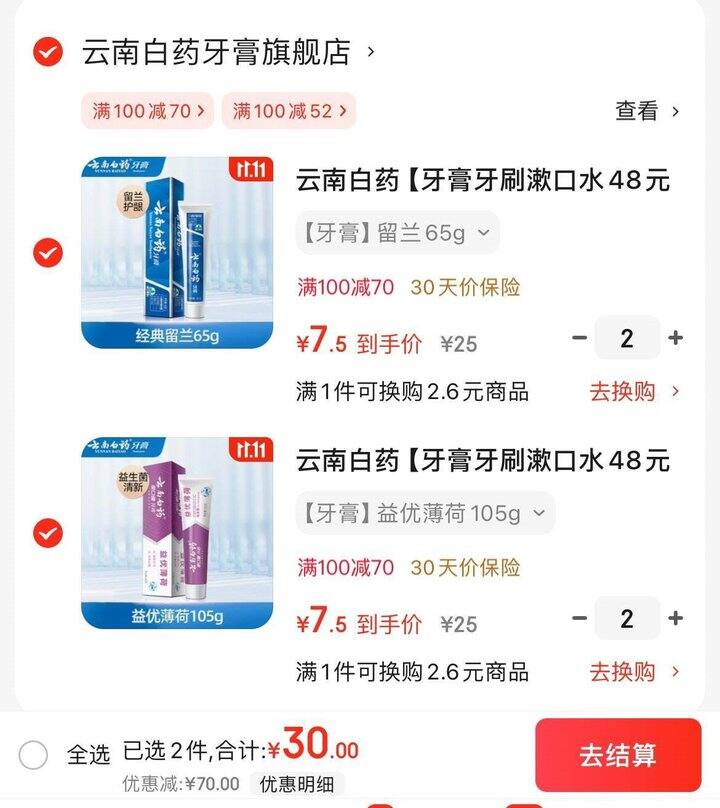点击 益优薄荷105g 商品图片
The height and width of the screenshot is (808, 720).
(x=177, y=532)
